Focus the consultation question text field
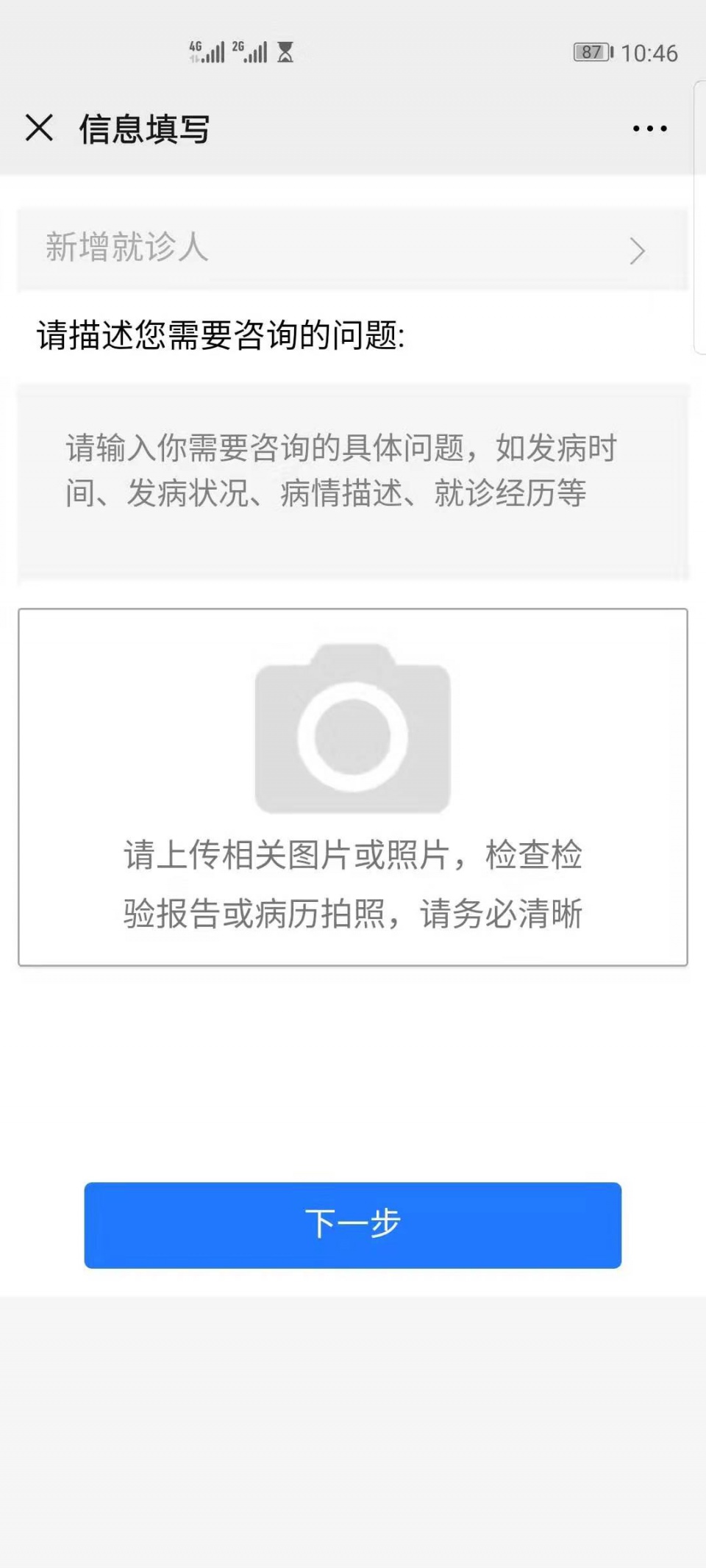This screenshot has width=706, height=1568. [352, 482]
